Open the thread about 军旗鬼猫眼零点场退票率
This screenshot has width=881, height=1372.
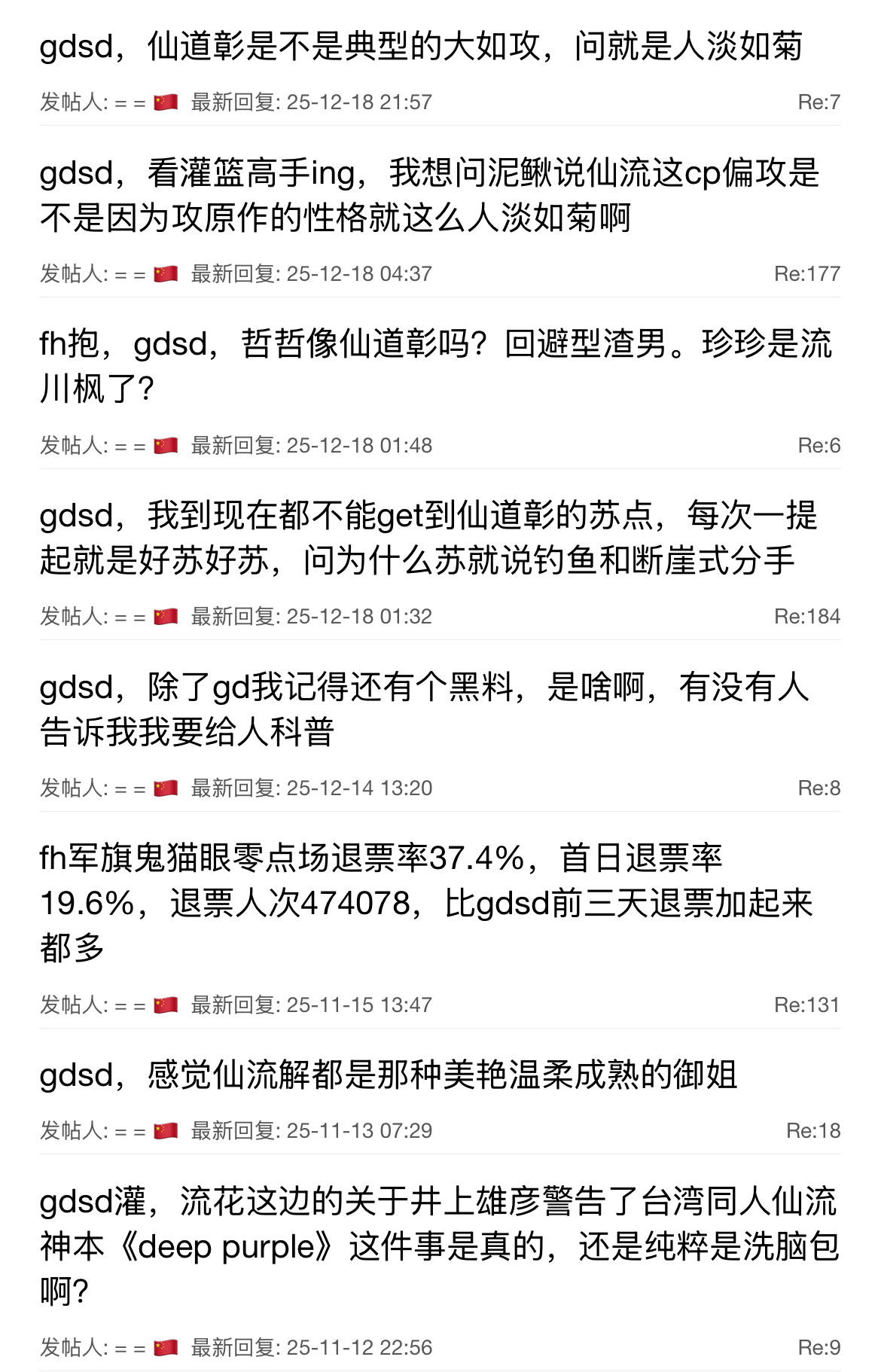click(x=426, y=902)
